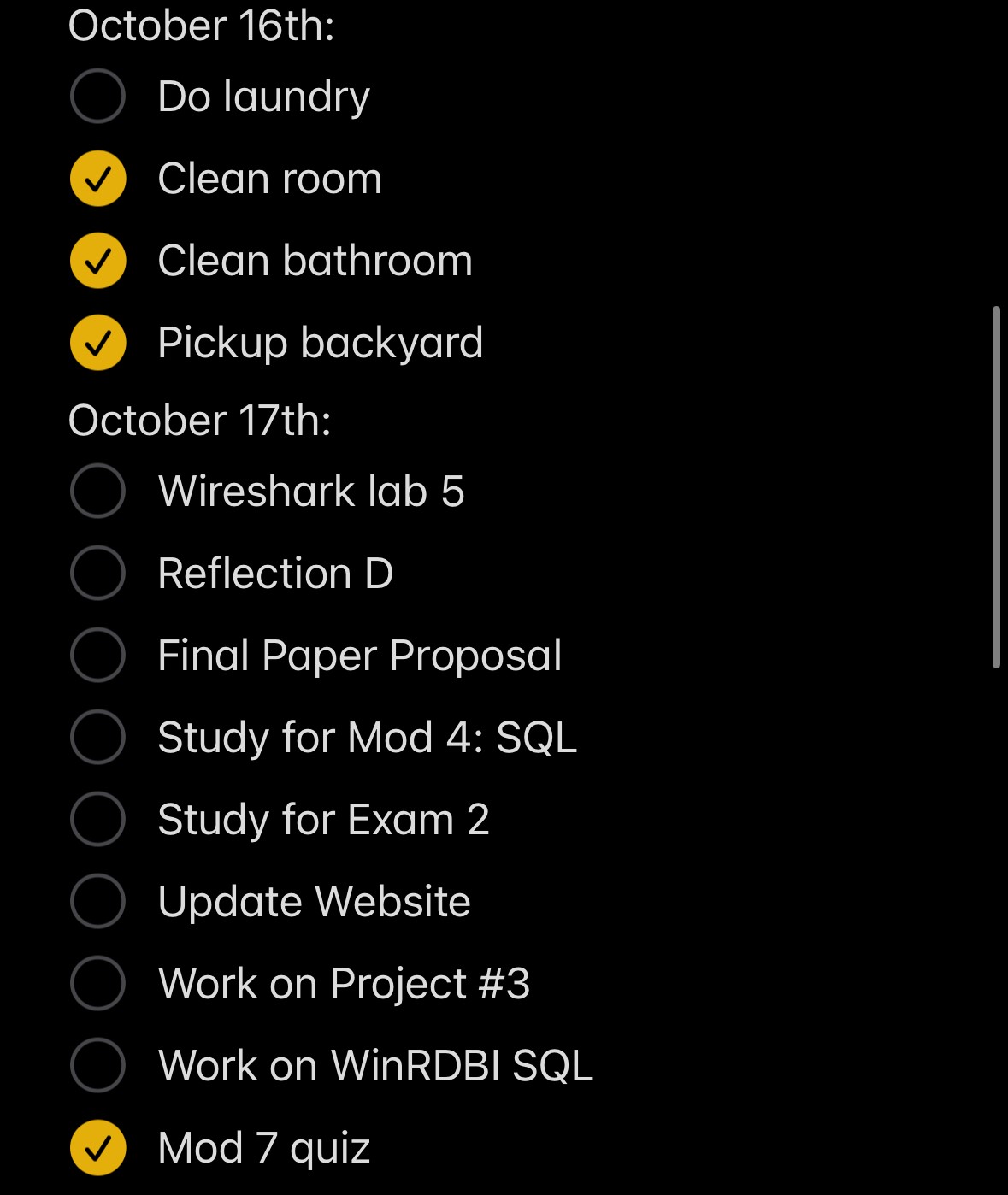This screenshot has height=1195, width=1008.
Task: Check off the Do laundry item
Action: tap(98, 97)
